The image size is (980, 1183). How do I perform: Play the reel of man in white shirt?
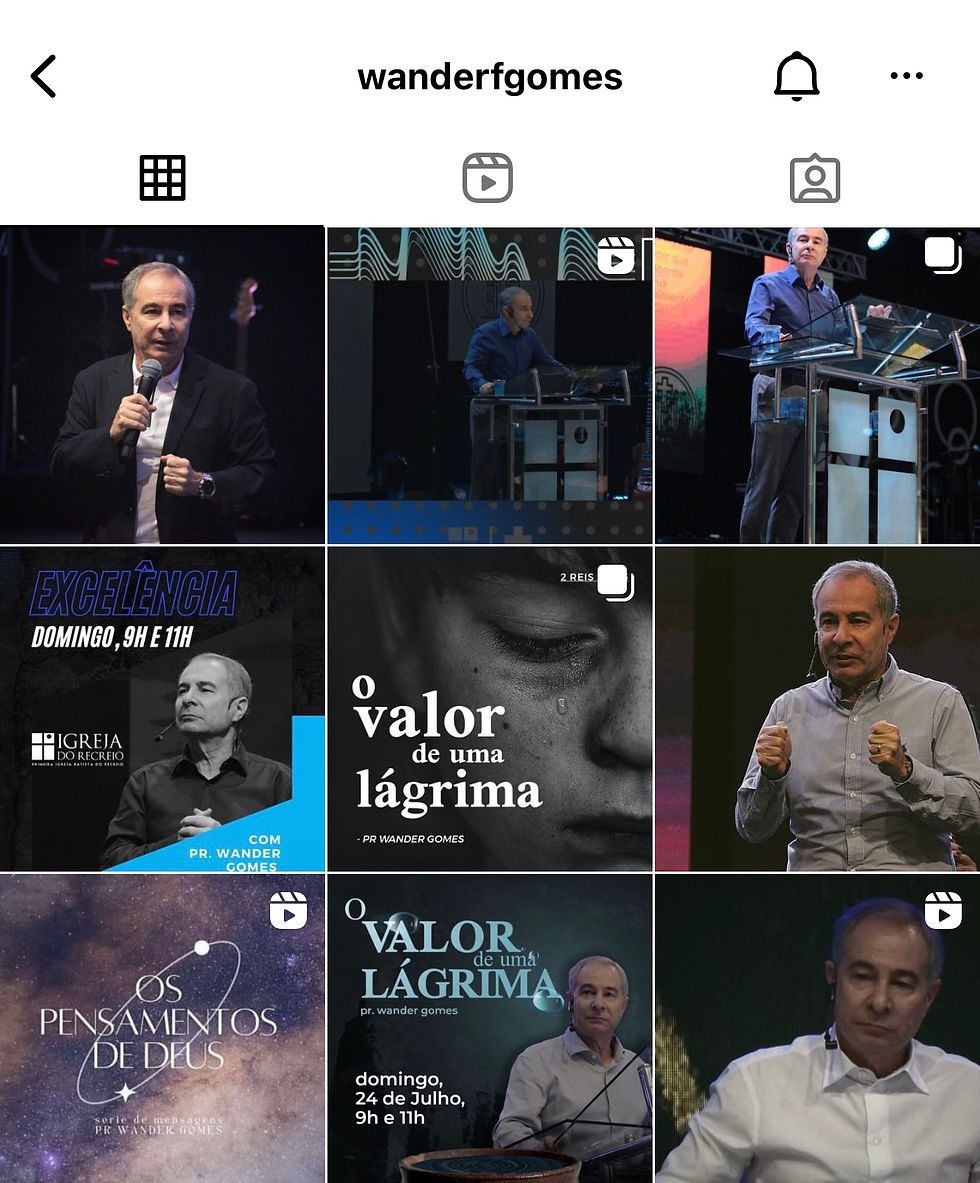817,1028
